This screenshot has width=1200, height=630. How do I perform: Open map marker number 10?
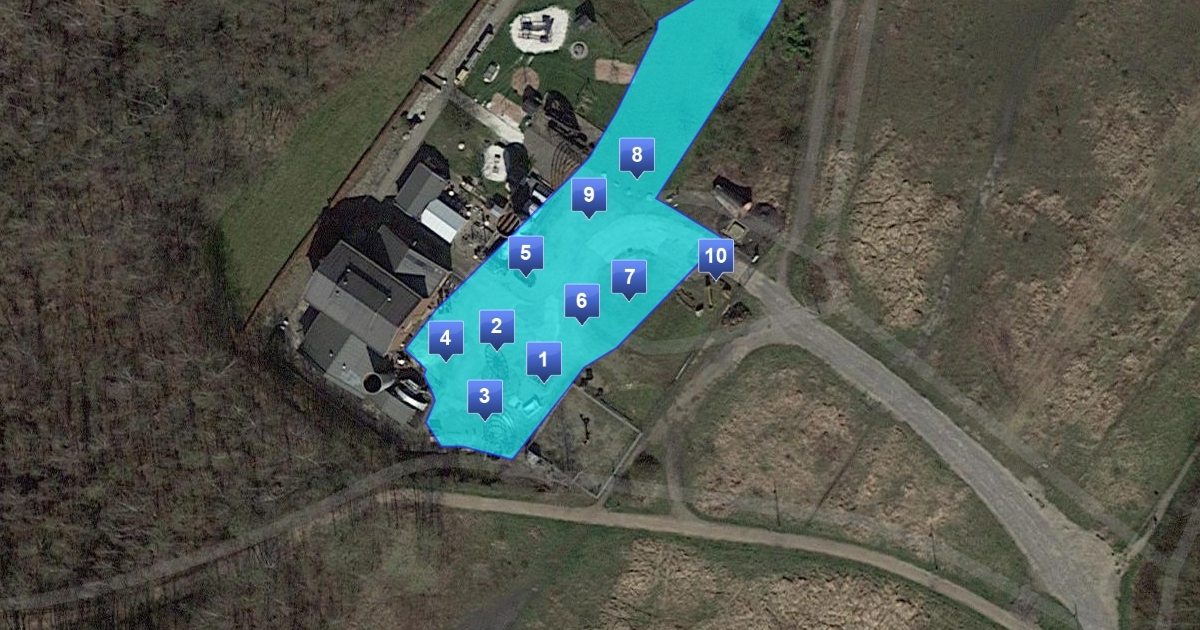click(x=715, y=256)
